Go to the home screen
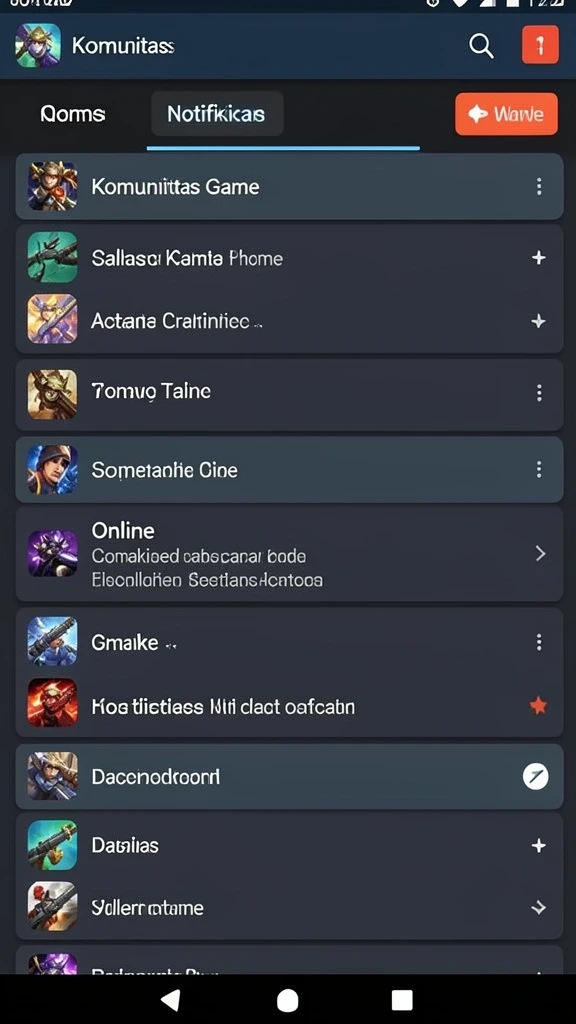The height and width of the screenshot is (1024, 576). pyautogui.click(x=287, y=1000)
